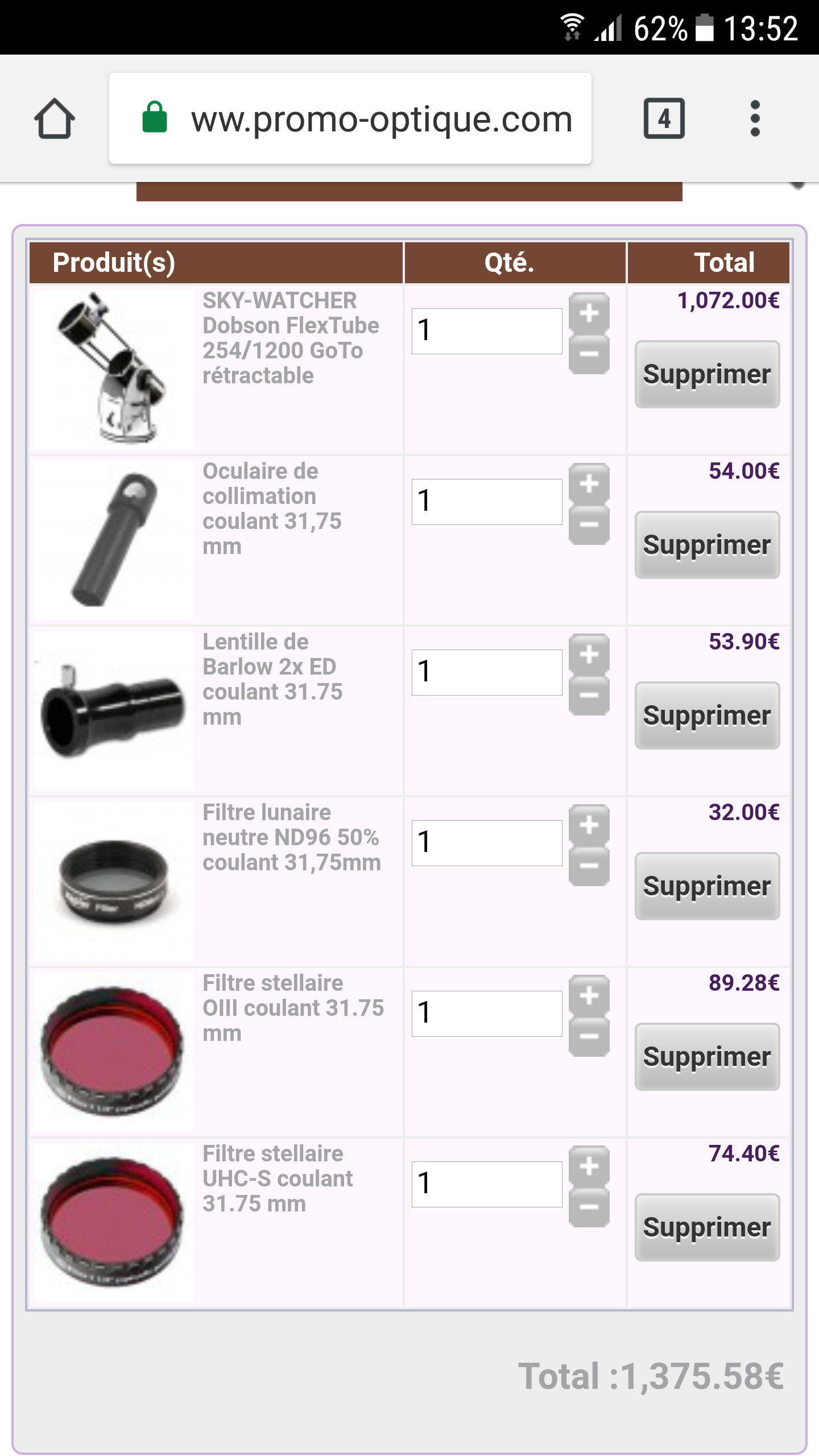The width and height of the screenshot is (819, 1456).
Task: Open the browser overflow menu
Action: (x=755, y=118)
